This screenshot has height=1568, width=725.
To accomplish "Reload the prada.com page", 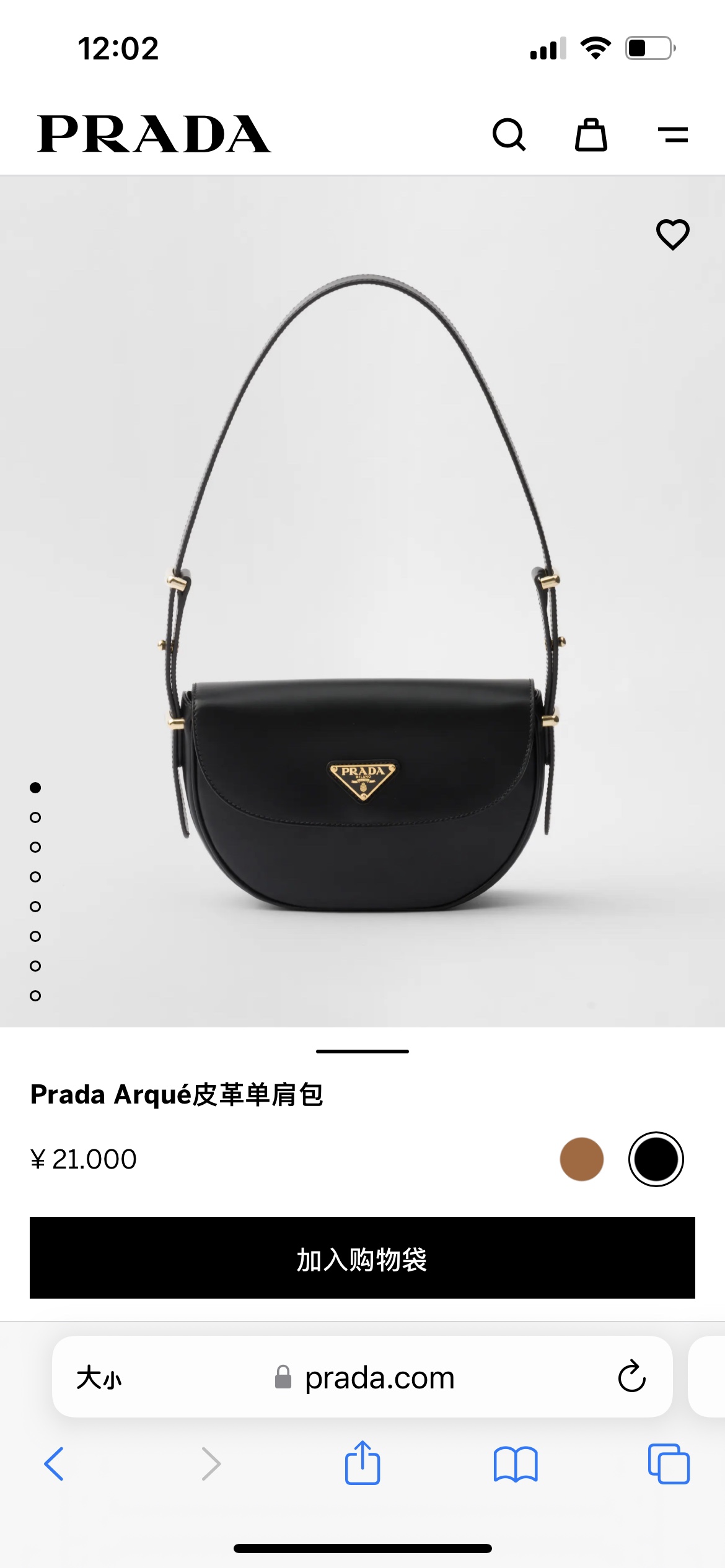I will click(631, 1377).
